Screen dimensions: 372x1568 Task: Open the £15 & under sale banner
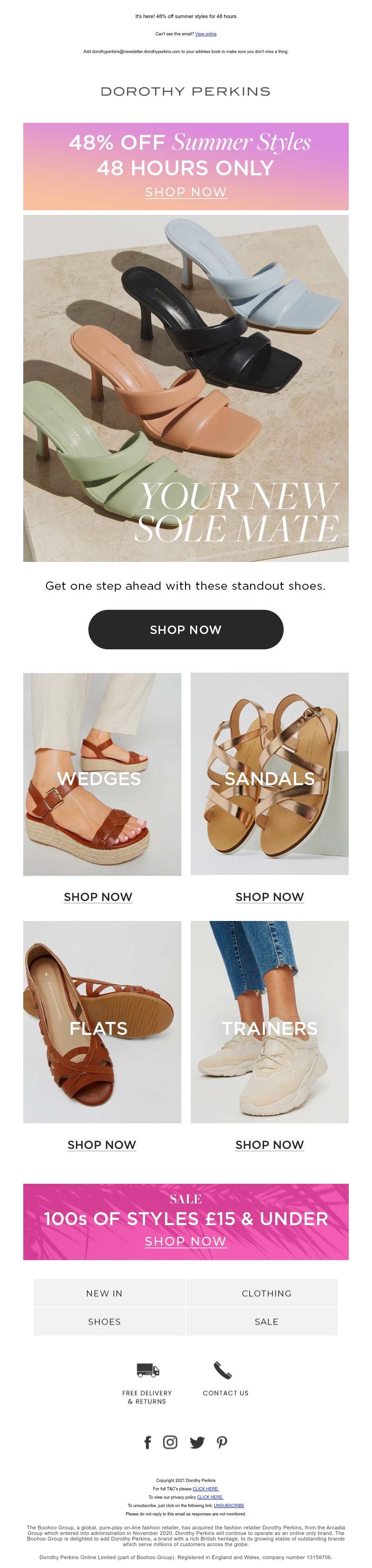[x=186, y=1221]
